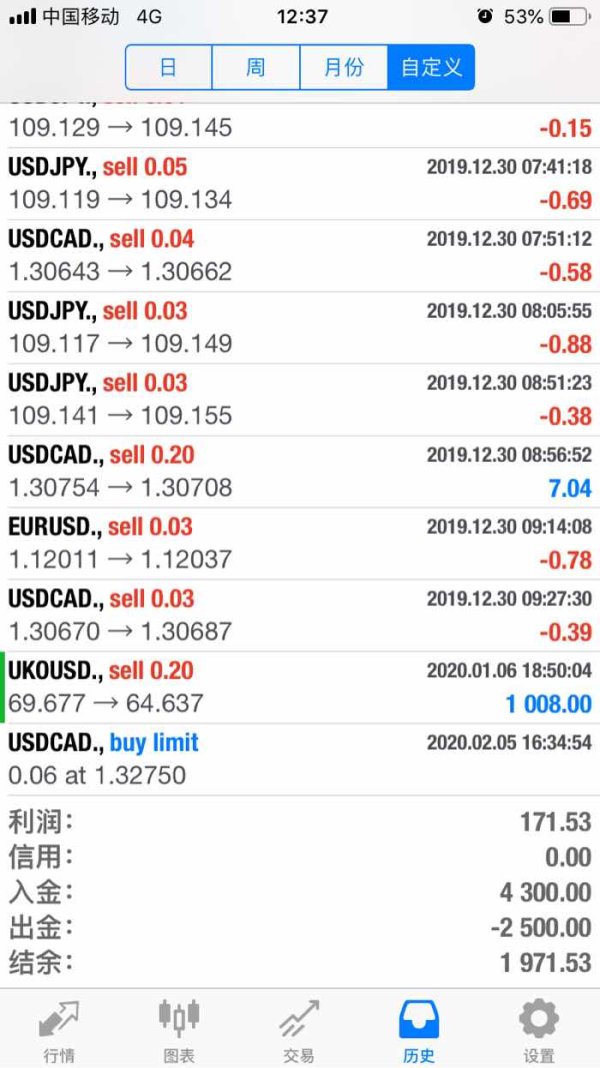Image resolution: width=600 pixels, height=1068 pixels.
Task: Open the 行情 quotes tab
Action: 59,1029
